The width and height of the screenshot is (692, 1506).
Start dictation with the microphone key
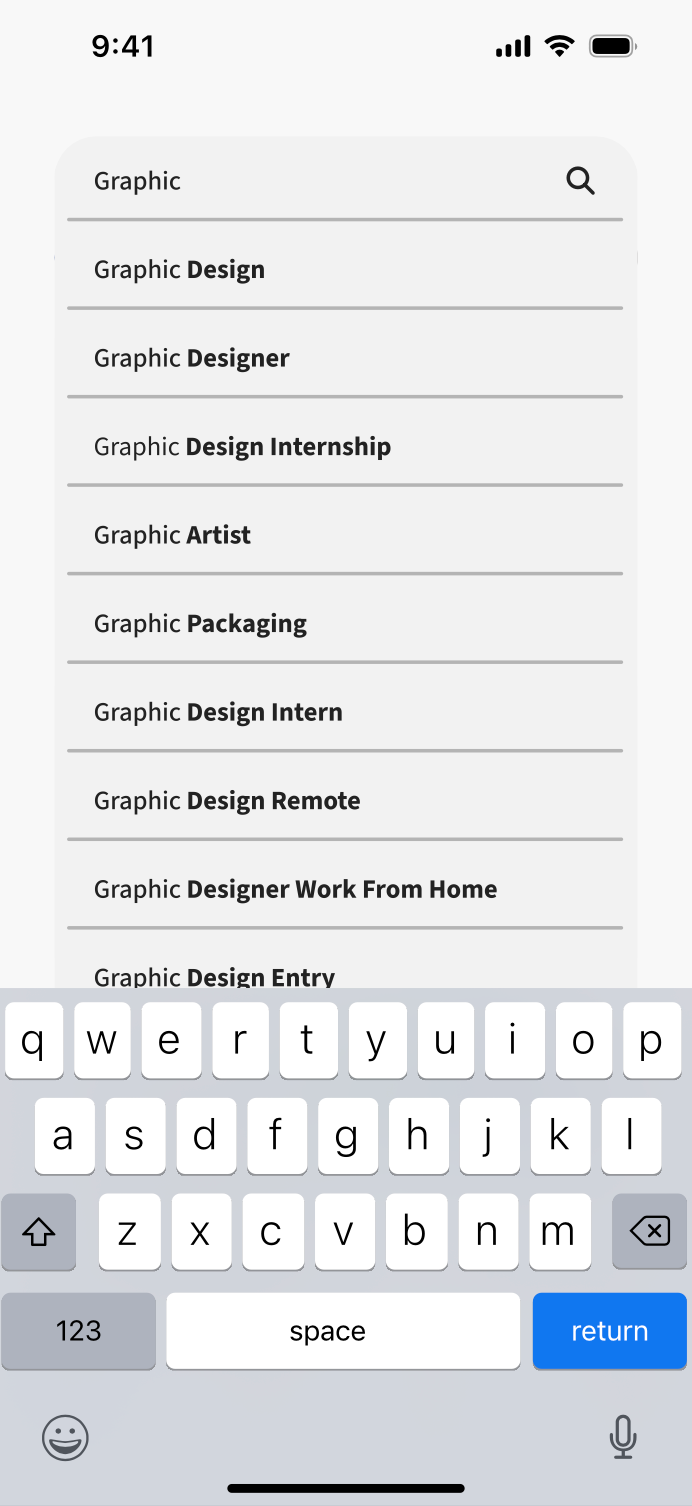pos(622,1438)
